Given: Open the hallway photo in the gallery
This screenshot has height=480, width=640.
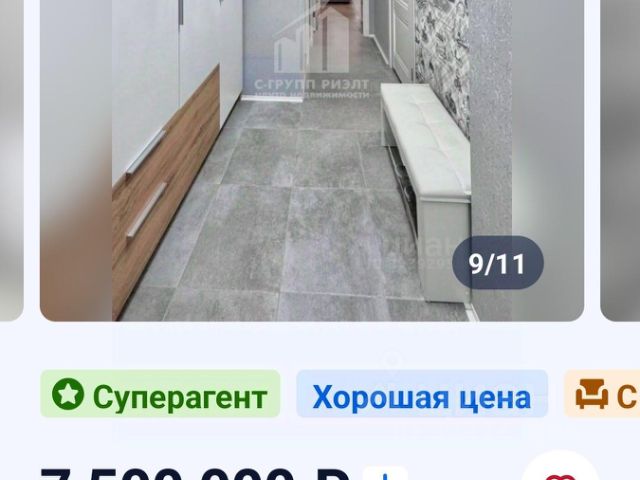Looking at the screenshot, I should [311, 160].
